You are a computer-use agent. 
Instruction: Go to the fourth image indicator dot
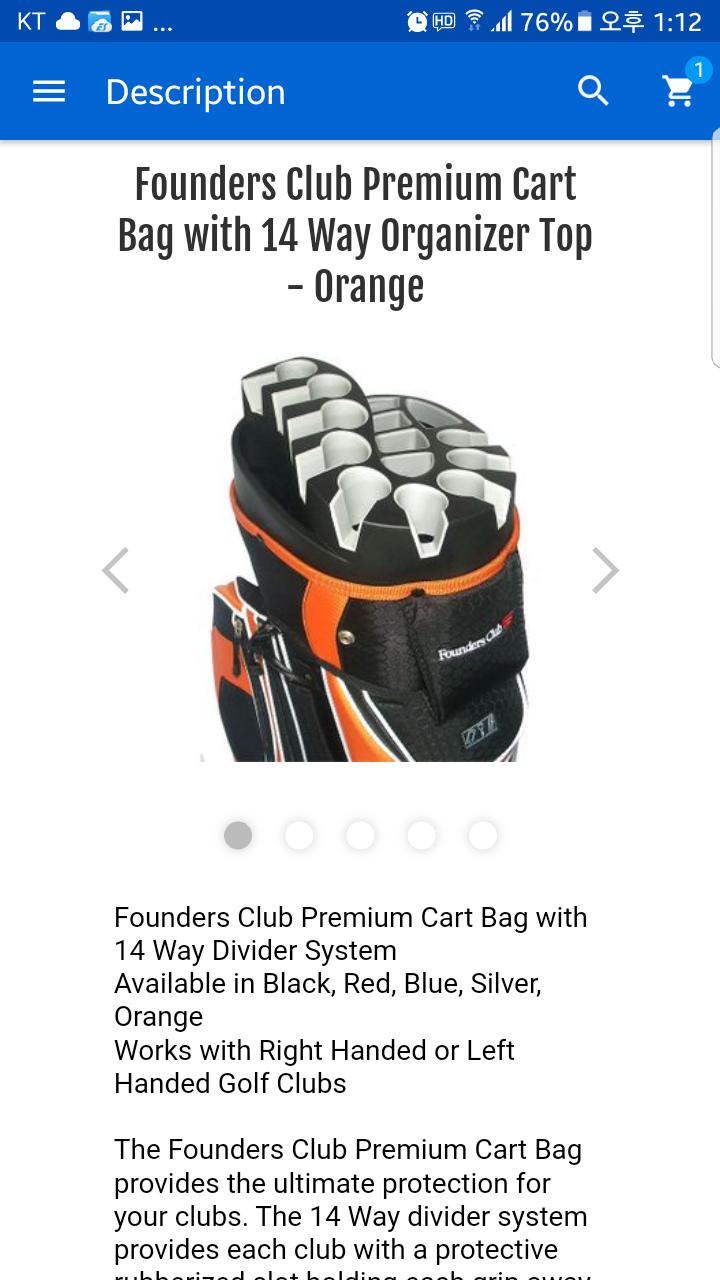pyautogui.click(x=421, y=835)
